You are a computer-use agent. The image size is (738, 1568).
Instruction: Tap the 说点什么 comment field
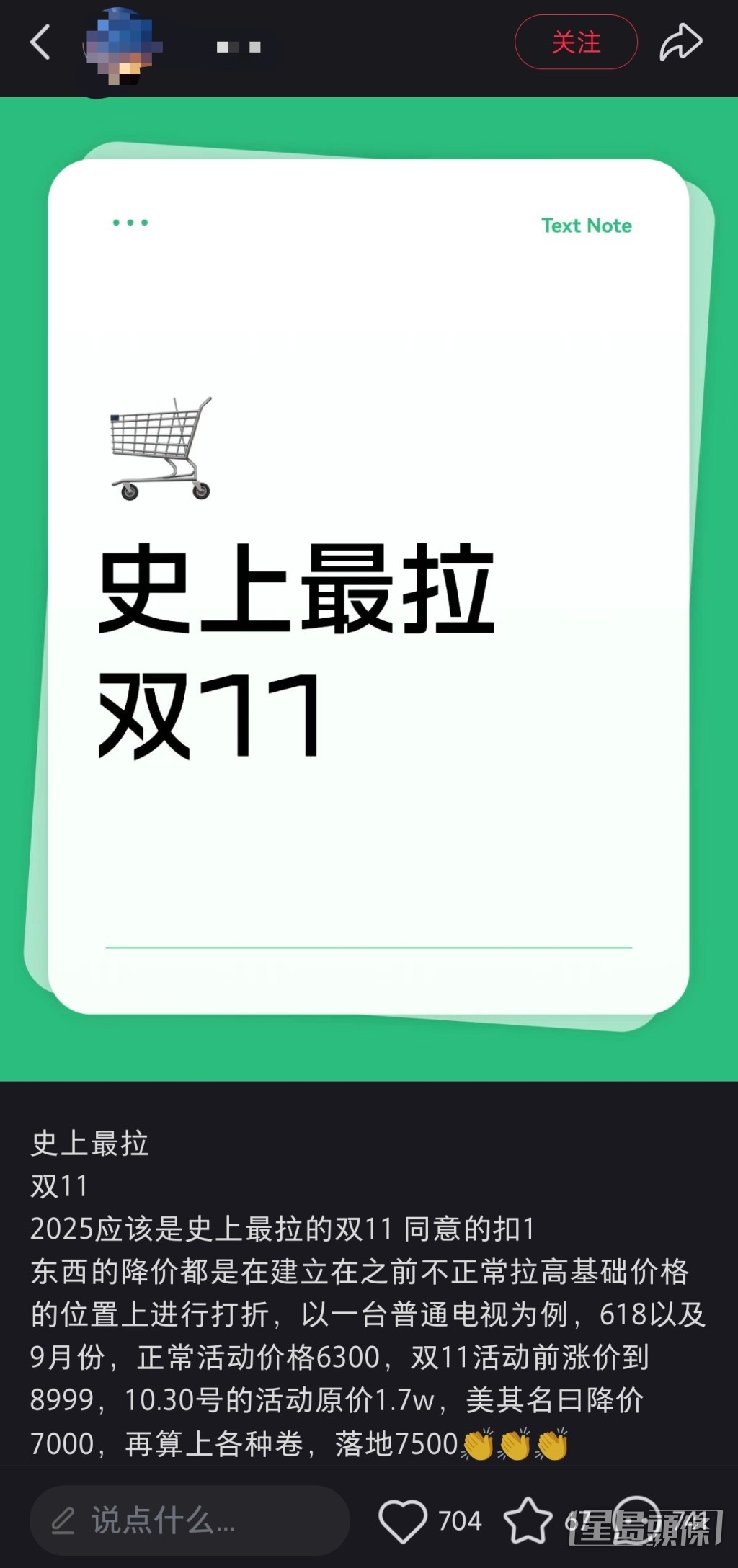point(190,1520)
